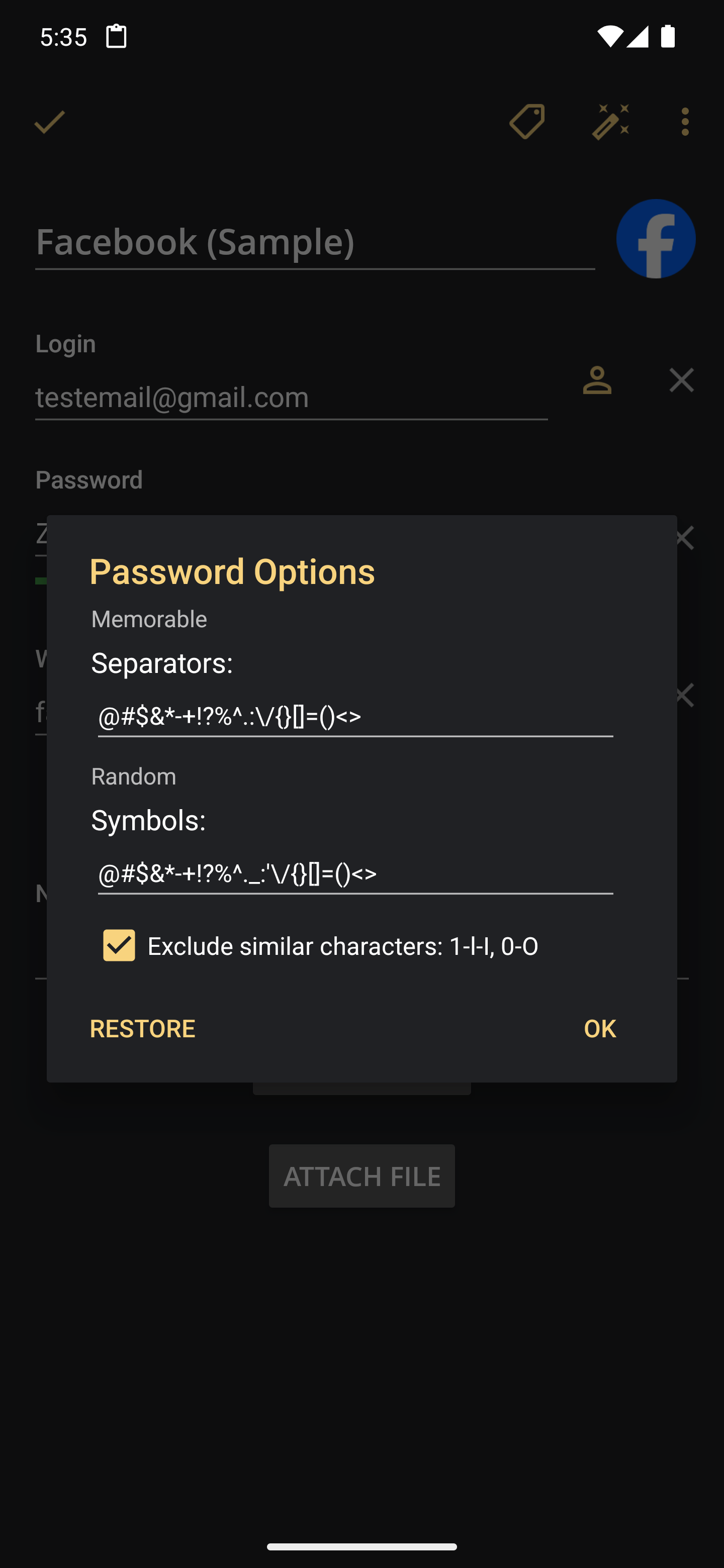Edit the Separators field

(x=355, y=717)
